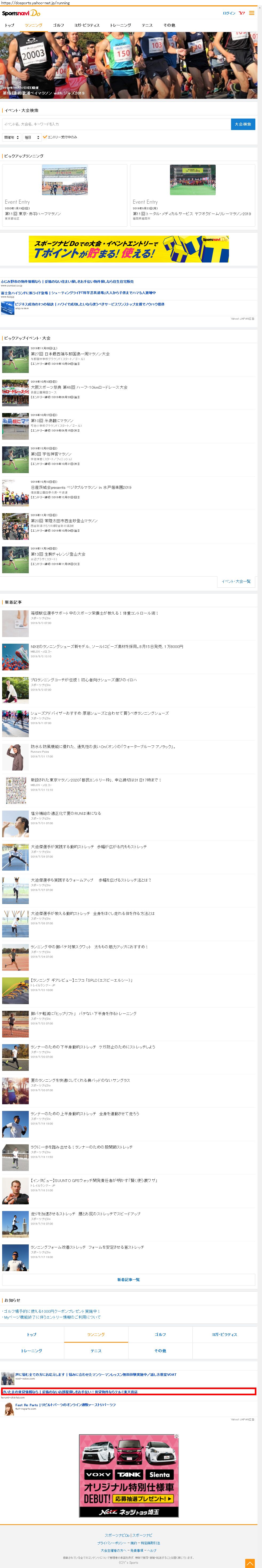Viewport: 262px width, 1568px height.
Task: Tap the orange back-to-top arrow
Action: 250,1562
